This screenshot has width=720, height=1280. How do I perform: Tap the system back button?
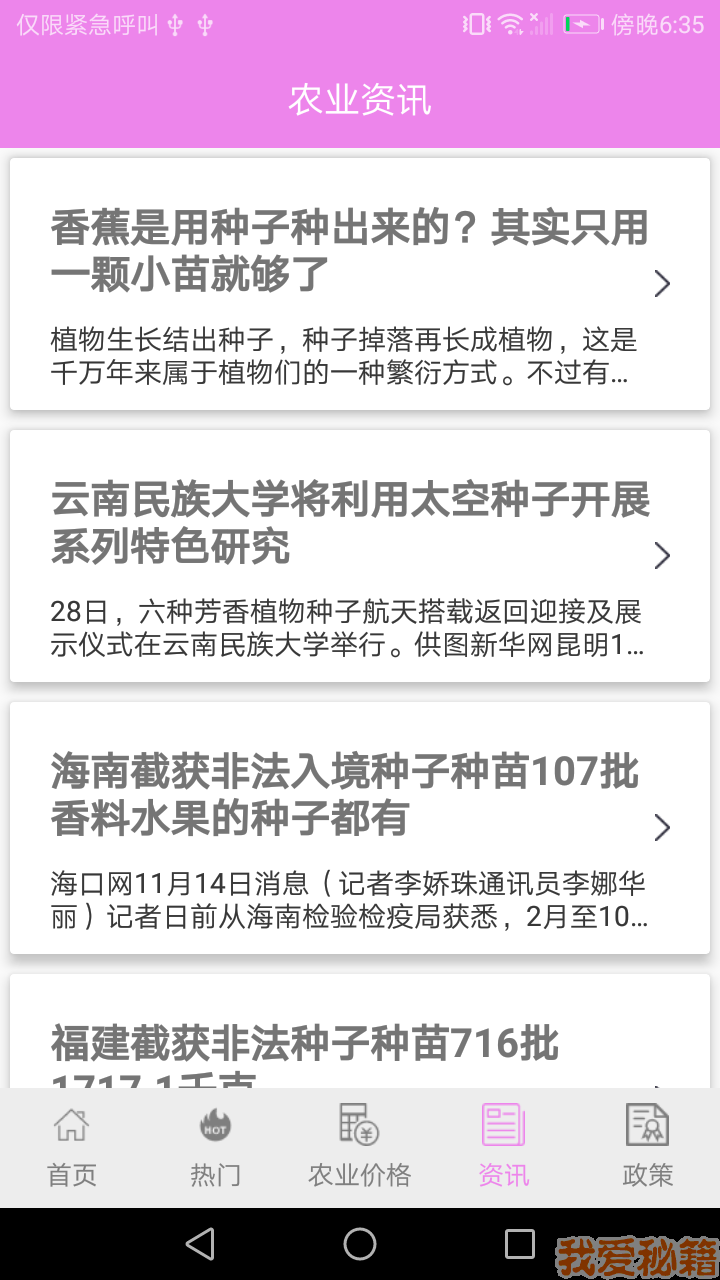[x=200, y=1244]
